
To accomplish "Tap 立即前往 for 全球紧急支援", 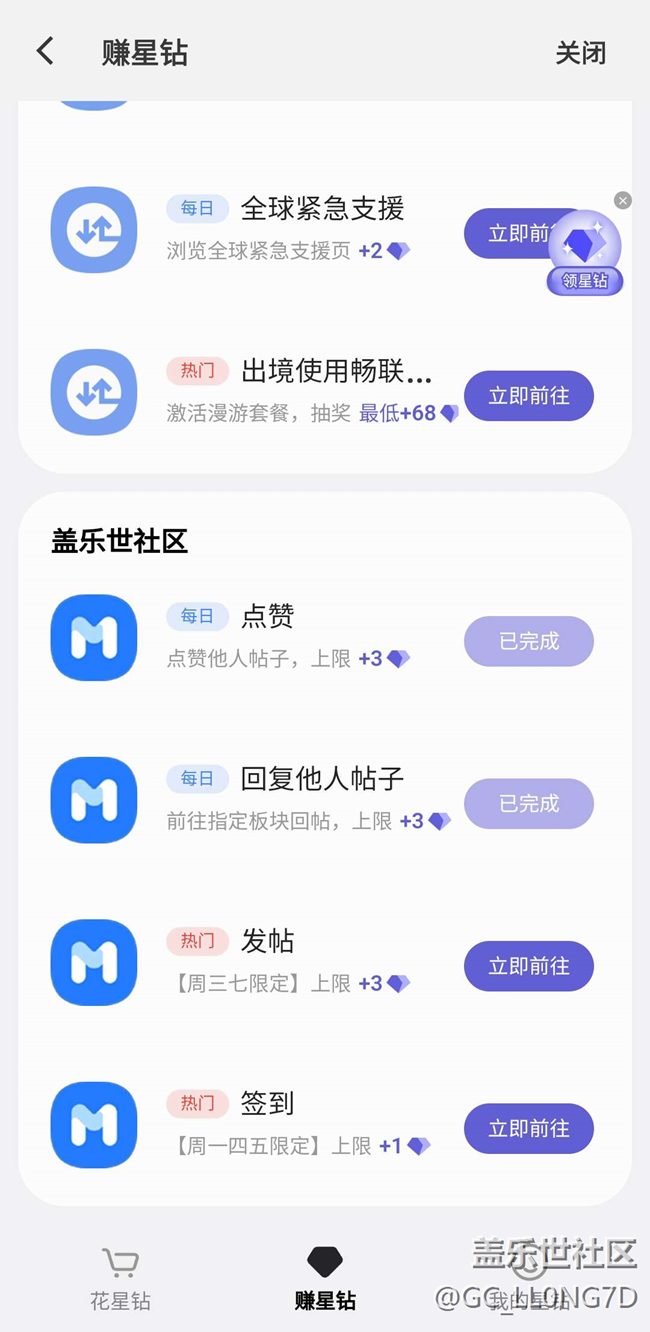I will tap(505, 234).
